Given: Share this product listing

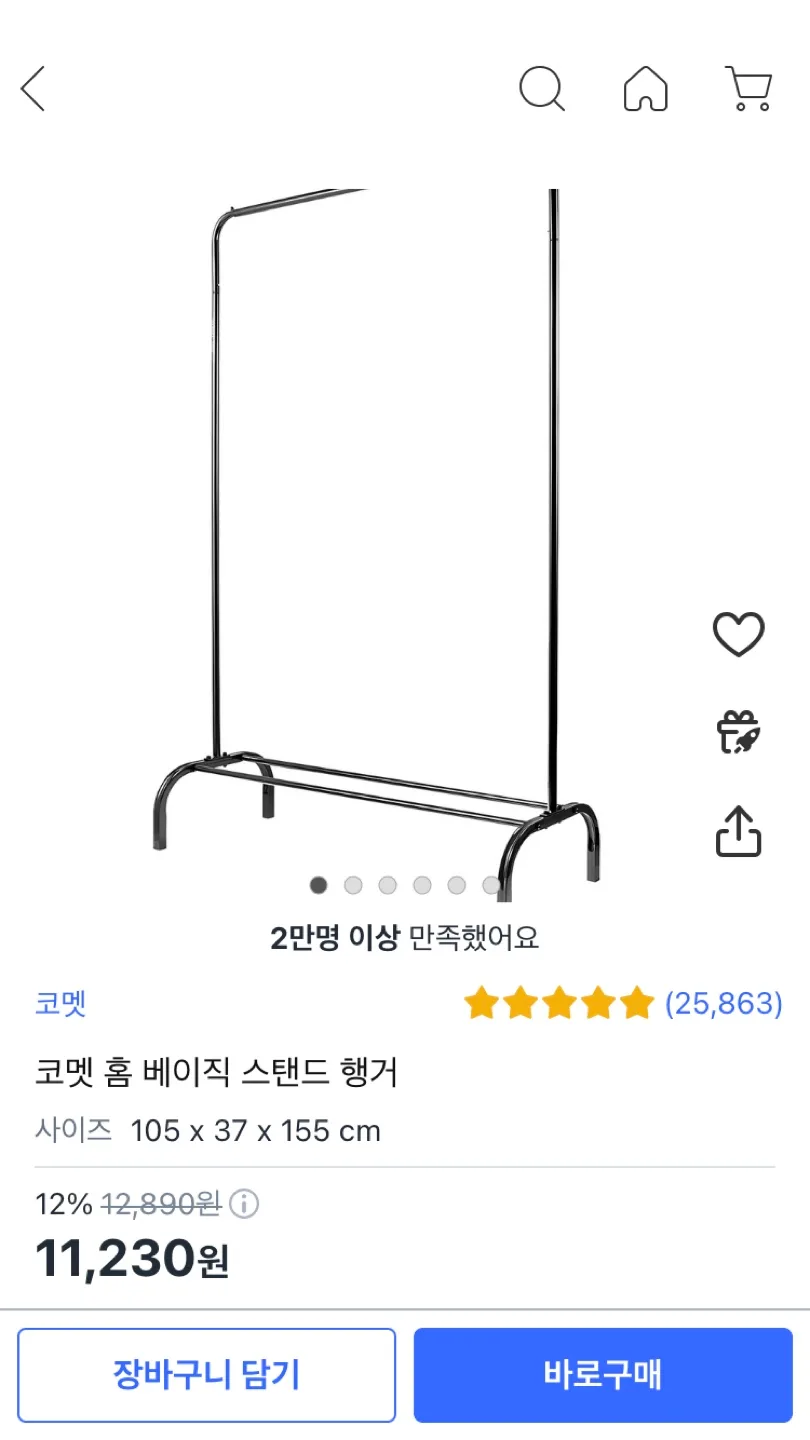Looking at the screenshot, I should pos(738,831).
